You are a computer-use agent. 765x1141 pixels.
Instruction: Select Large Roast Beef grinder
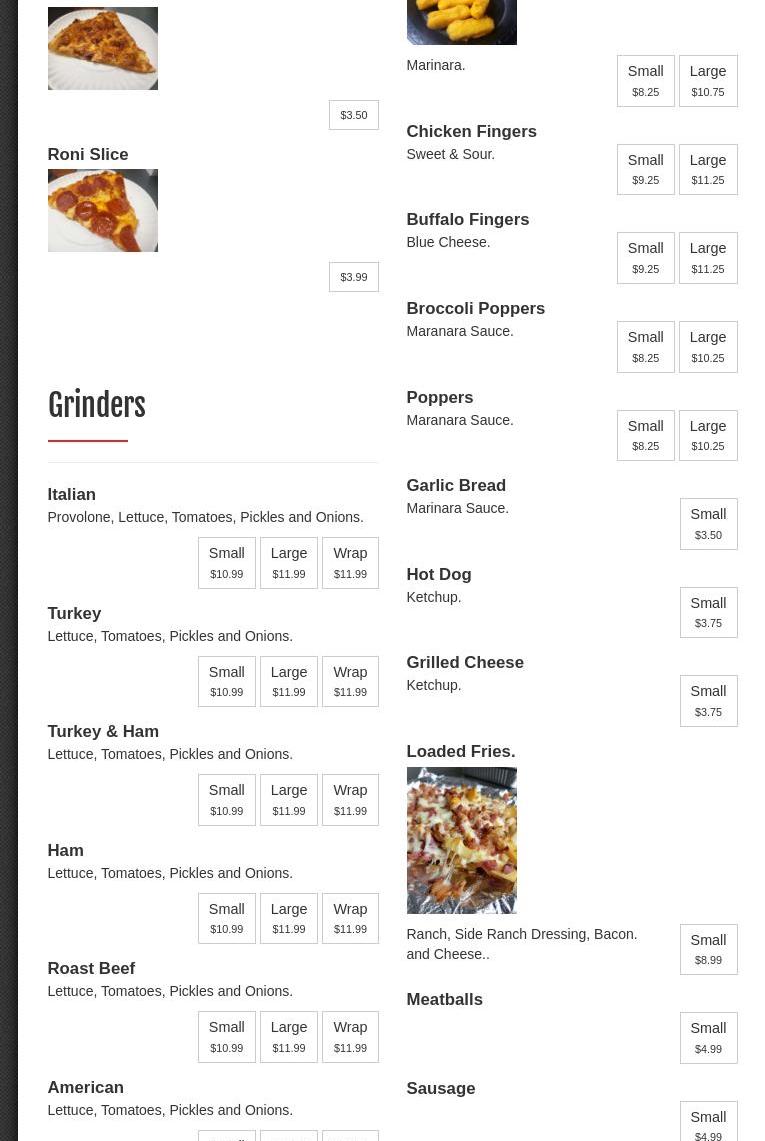(x=289, y=1037)
